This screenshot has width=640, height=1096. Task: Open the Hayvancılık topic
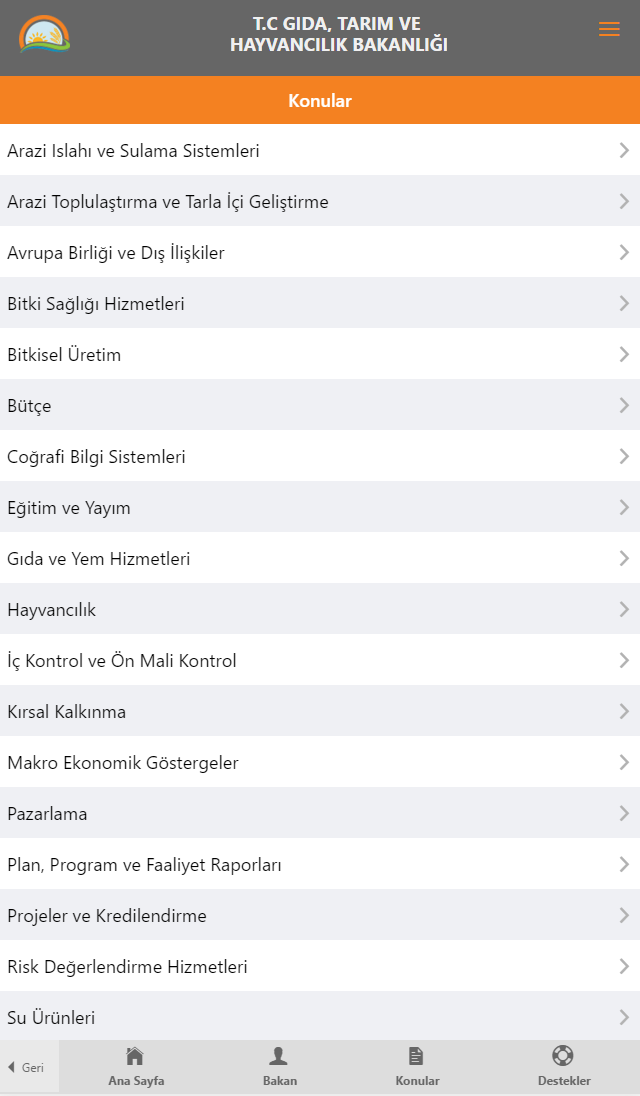tap(320, 610)
